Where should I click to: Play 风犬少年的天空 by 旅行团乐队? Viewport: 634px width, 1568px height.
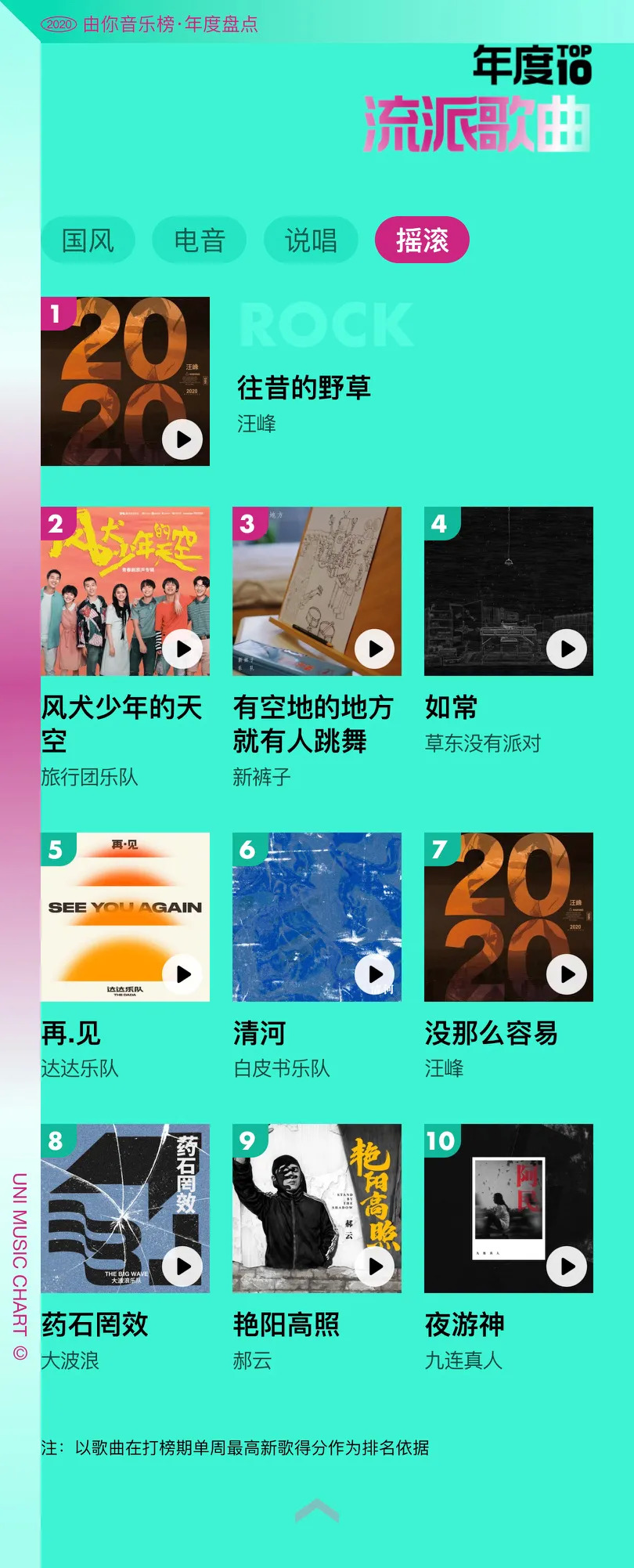coord(182,649)
